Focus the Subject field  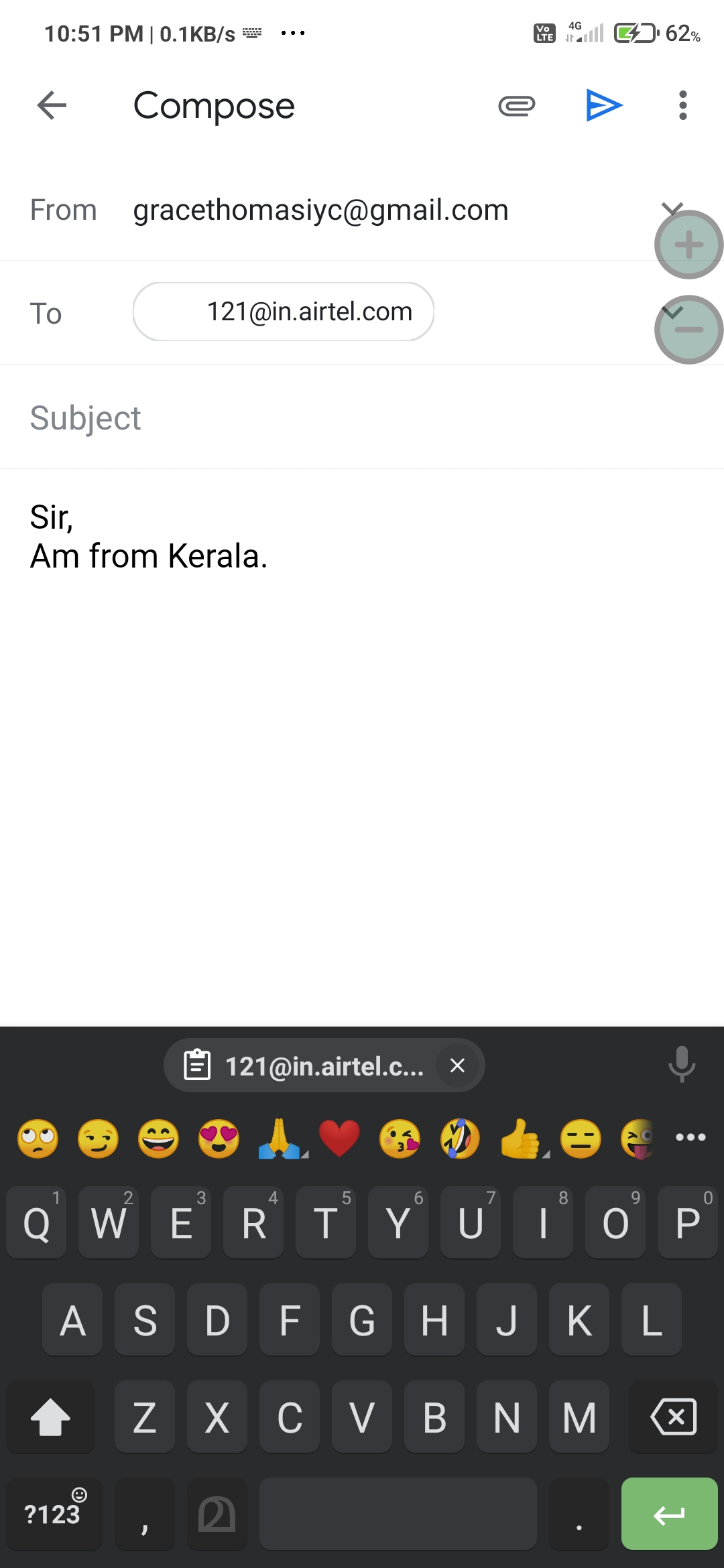362,418
